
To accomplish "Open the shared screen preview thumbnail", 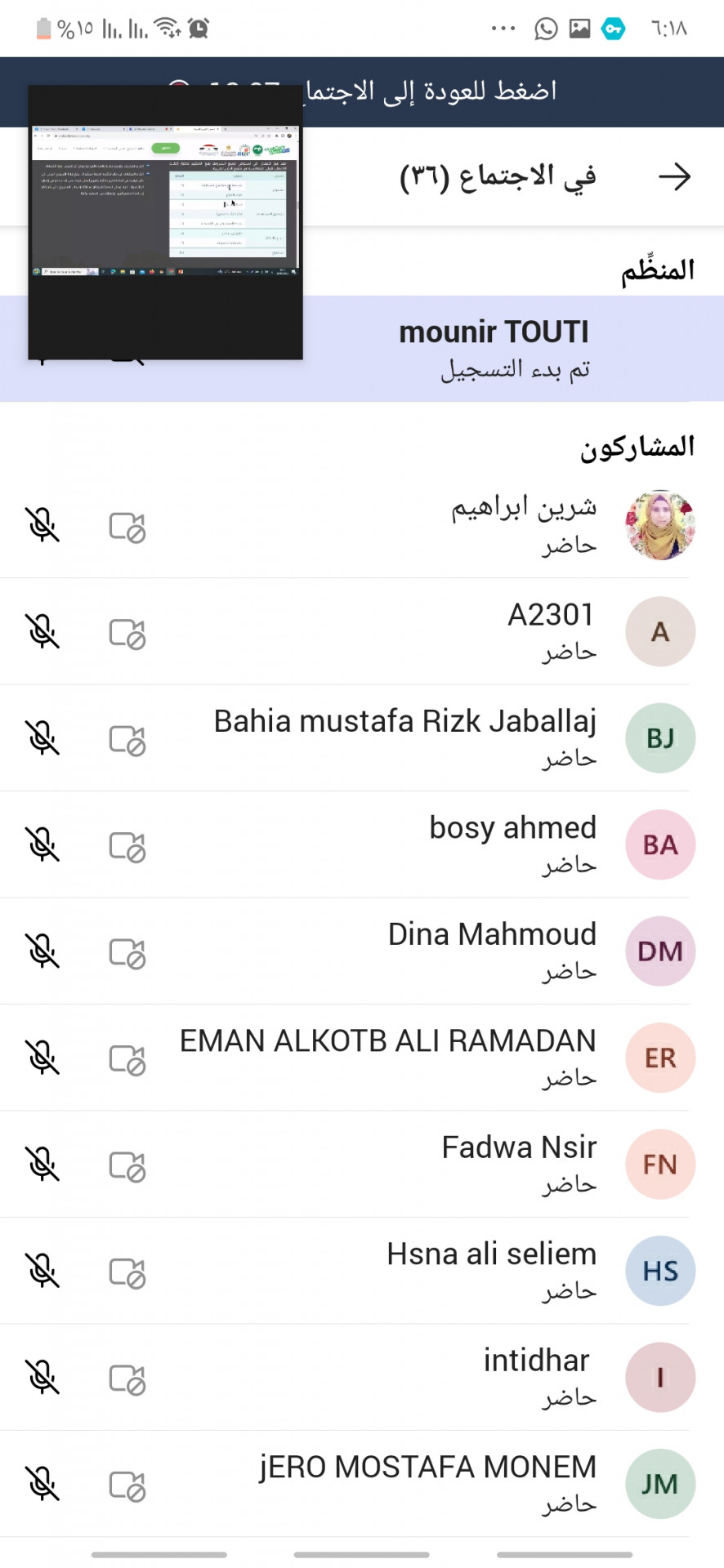I will click(165, 222).
